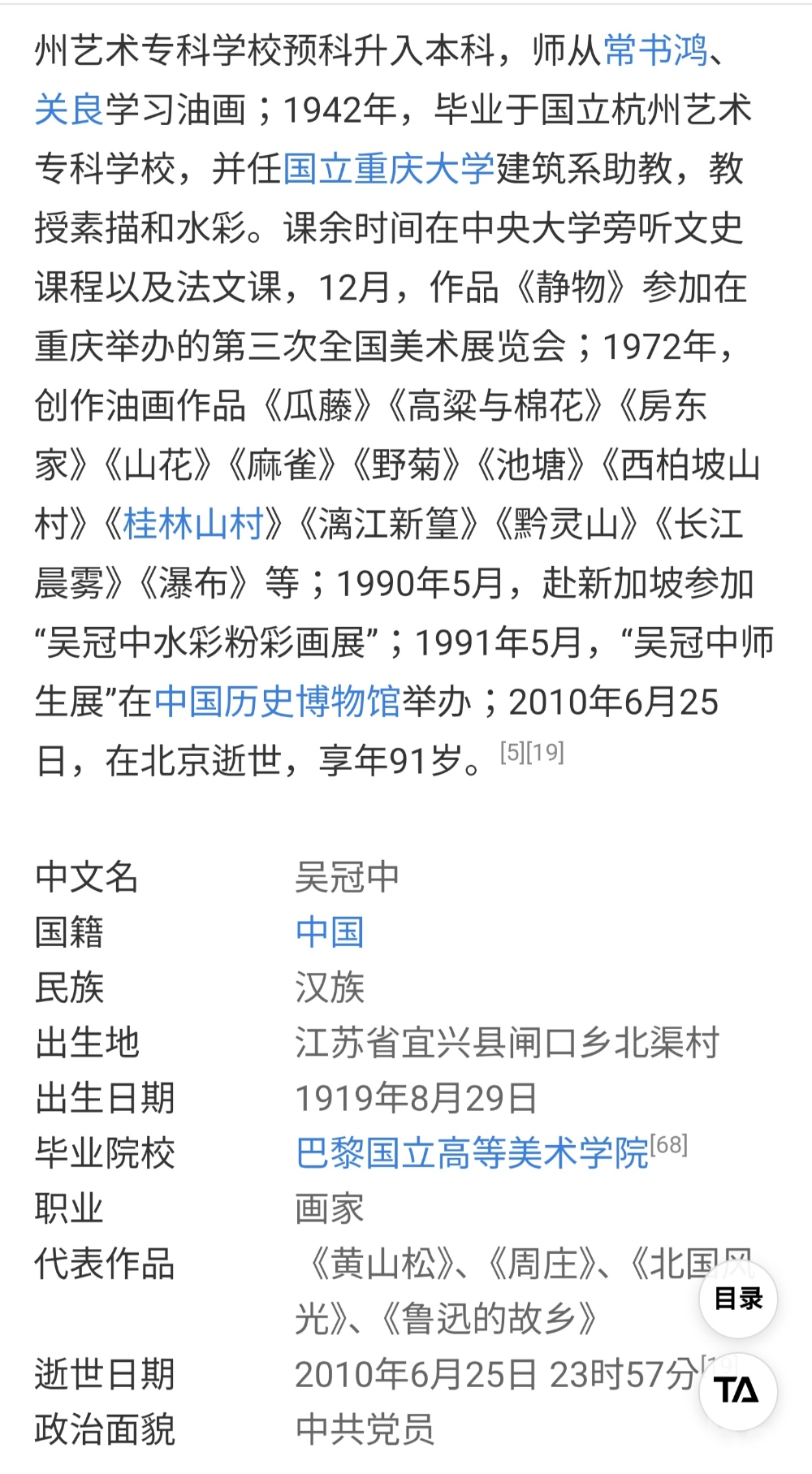
Task: Open the 中国 nationality link
Action: pos(330,932)
